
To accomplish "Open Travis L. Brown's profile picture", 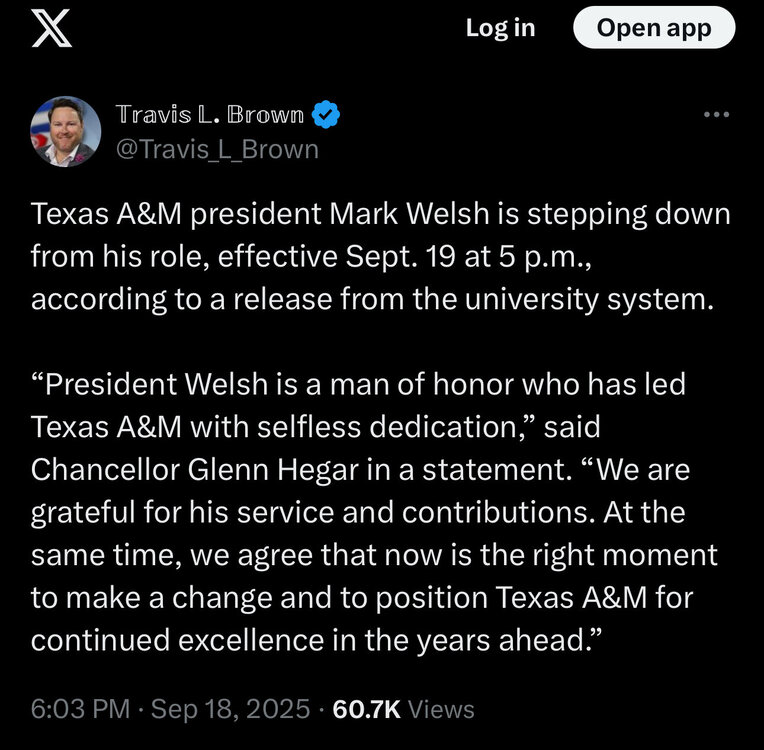I will tap(66, 132).
